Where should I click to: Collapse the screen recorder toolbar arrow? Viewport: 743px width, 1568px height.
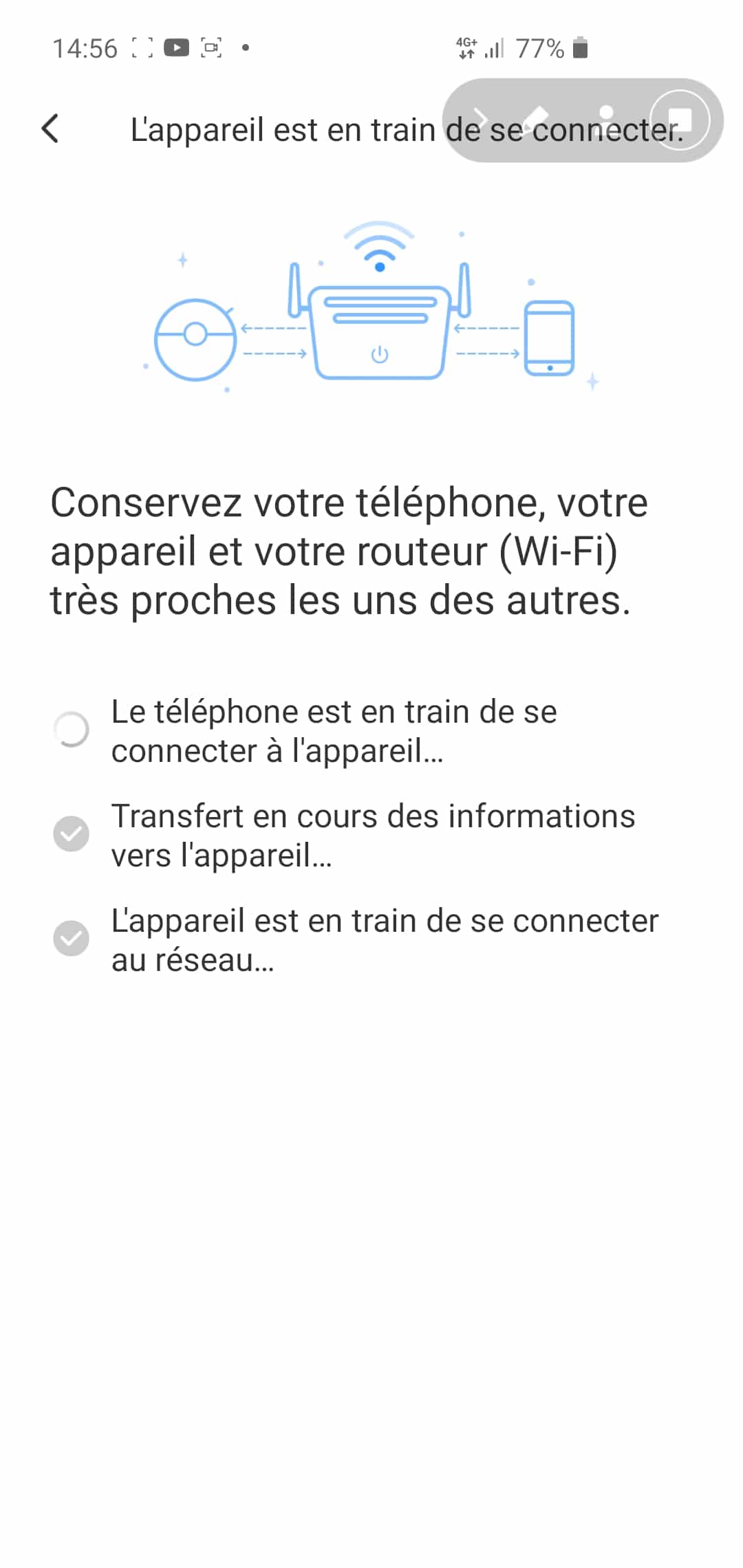[481, 119]
